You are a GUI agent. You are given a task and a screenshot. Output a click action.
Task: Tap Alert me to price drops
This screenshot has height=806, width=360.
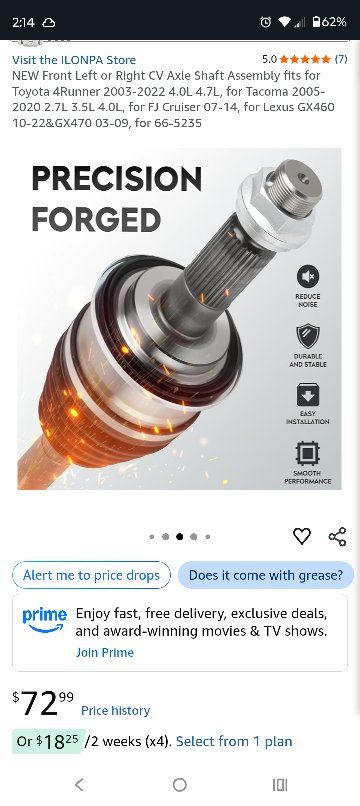(x=91, y=575)
